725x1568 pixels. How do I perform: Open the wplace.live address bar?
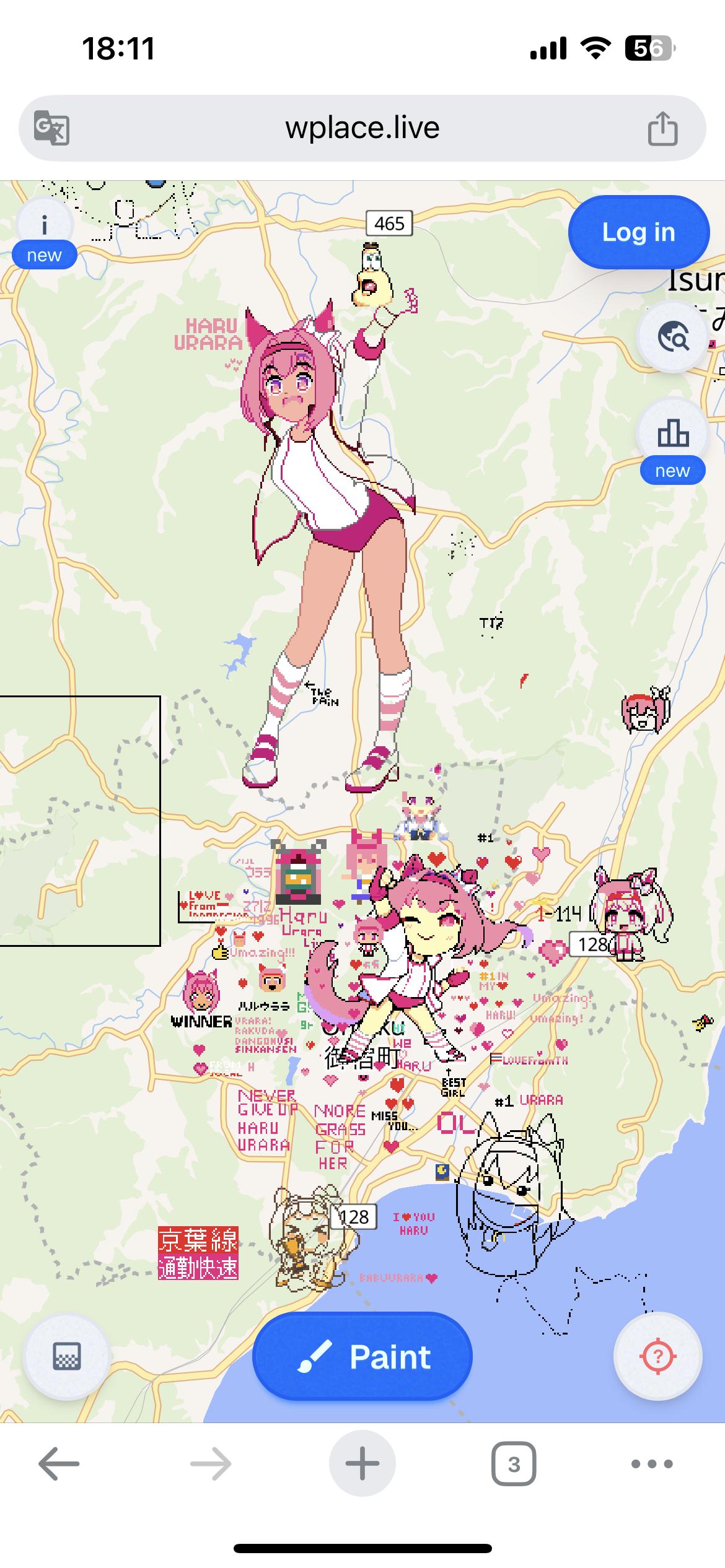(362, 128)
